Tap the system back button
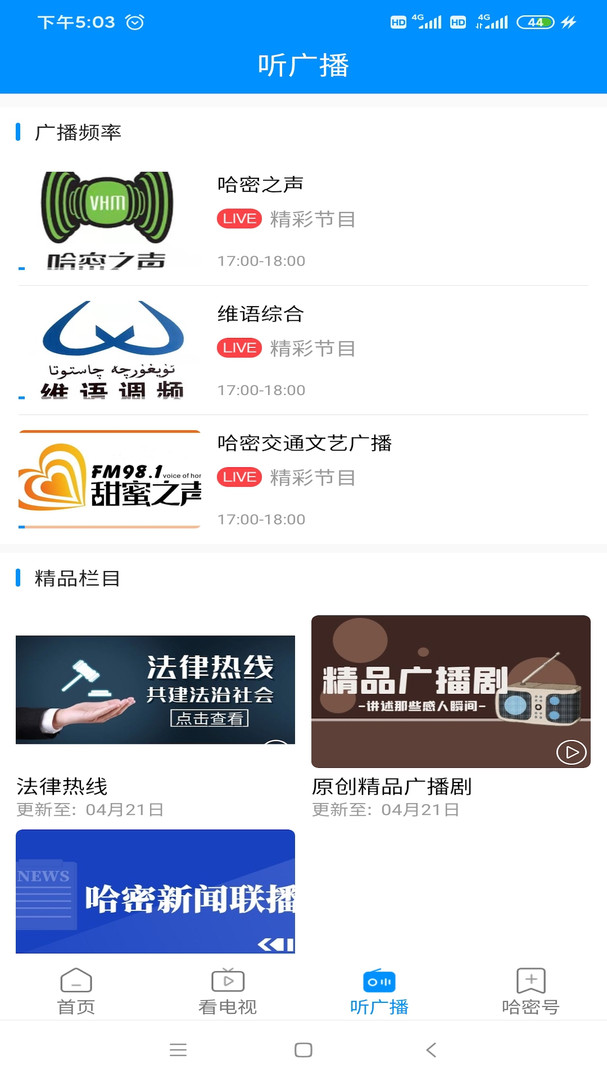This screenshot has height=1080, width=607. pyautogui.click(x=431, y=1050)
